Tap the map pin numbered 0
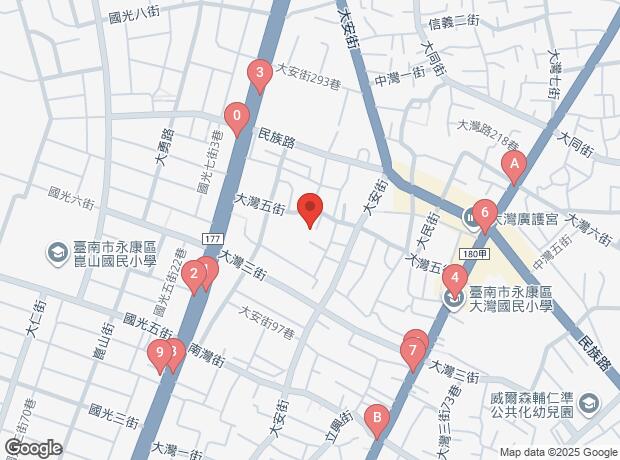The width and height of the screenshot is (620, 460). pyautogui.click(x=236, y=117)
